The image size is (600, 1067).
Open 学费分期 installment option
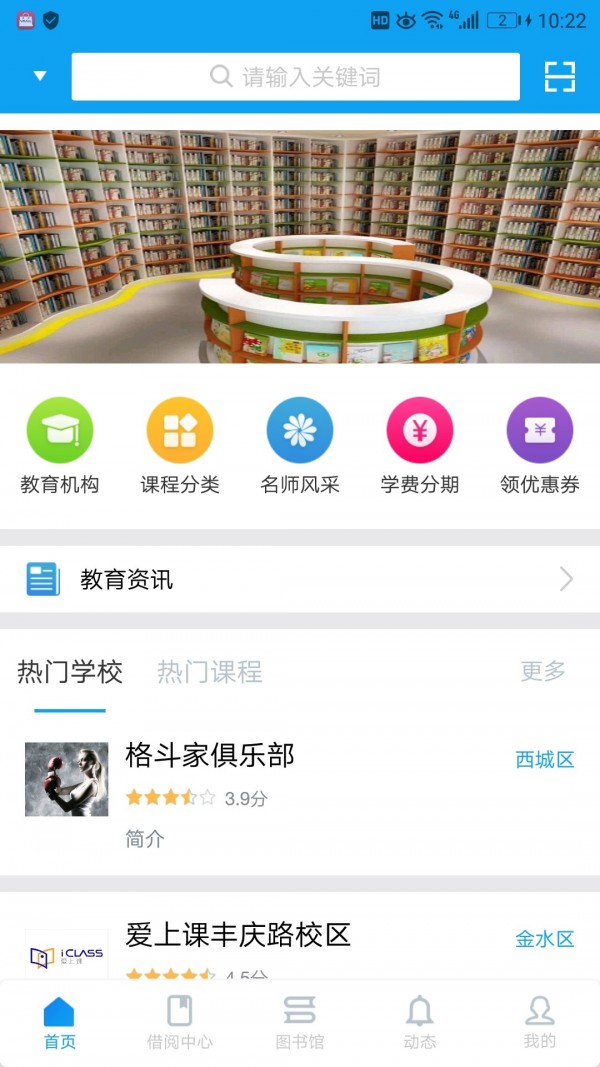420,445
